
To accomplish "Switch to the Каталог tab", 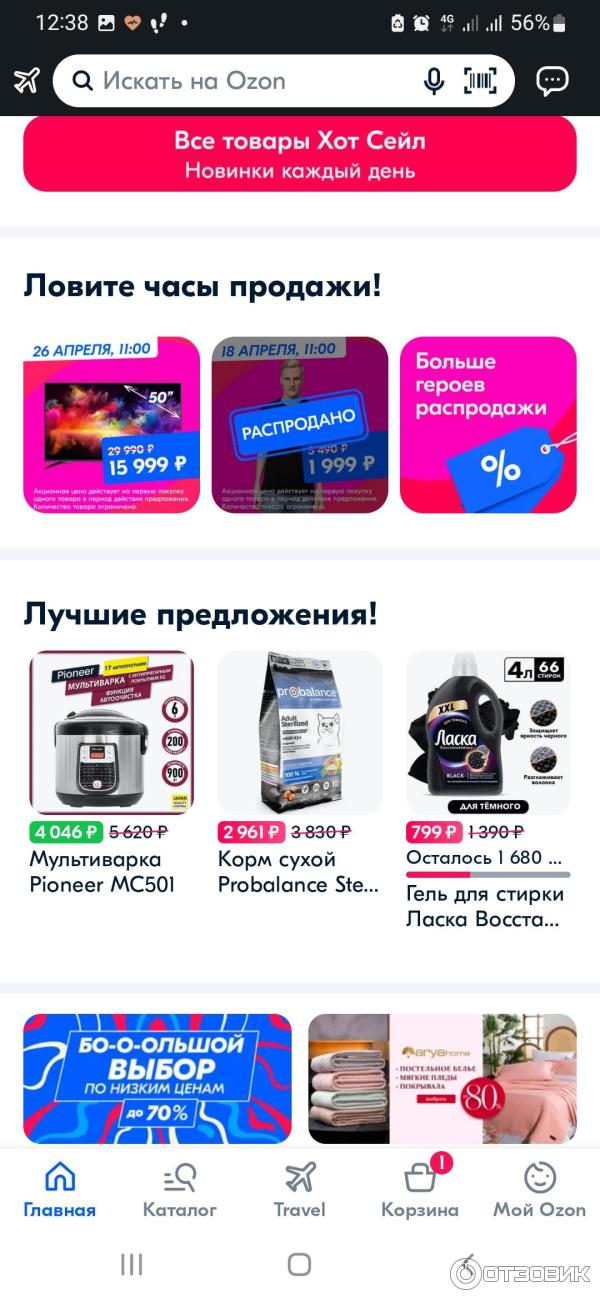I will tap(180, 1190).
